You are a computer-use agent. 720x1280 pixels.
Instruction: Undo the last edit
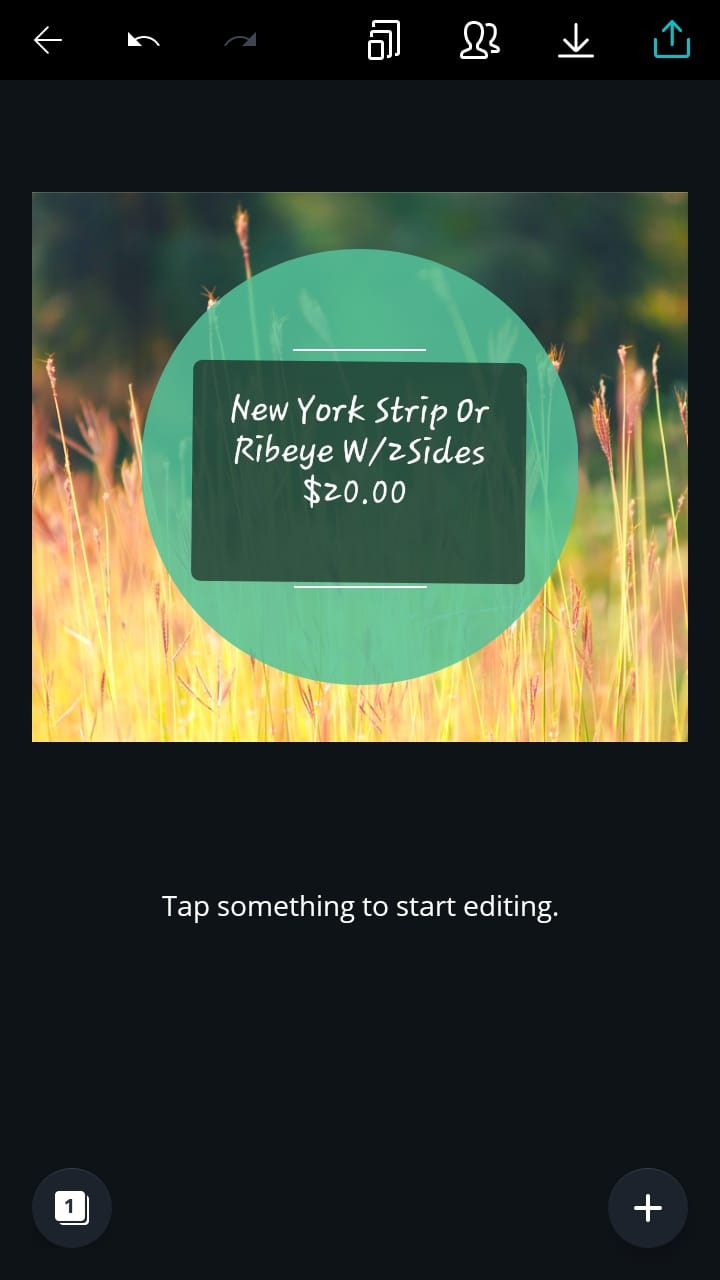(144, 40)
